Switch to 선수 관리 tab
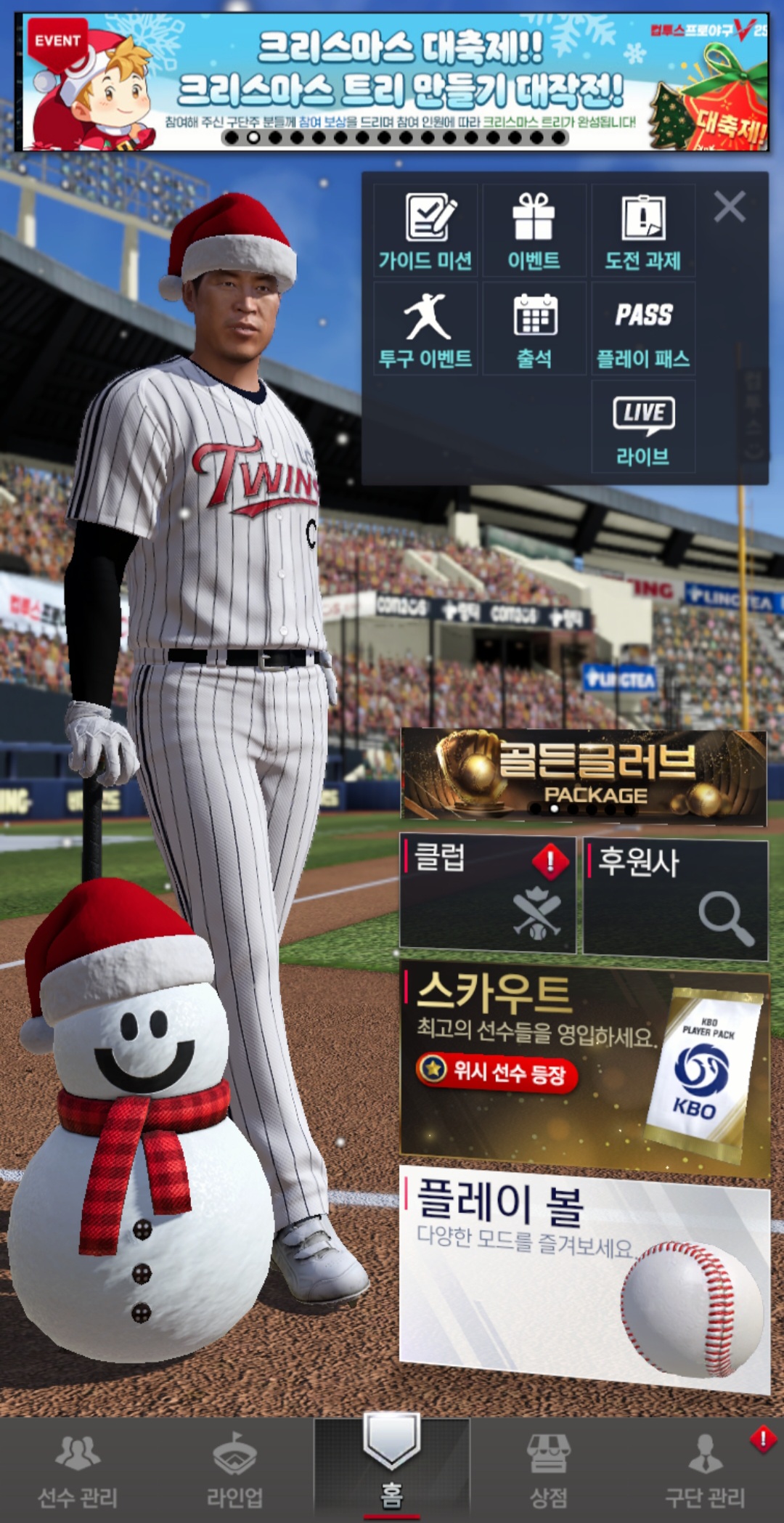Image resolution: width=784 pixels, height=1523 pixels. (x=78, y=1471)
